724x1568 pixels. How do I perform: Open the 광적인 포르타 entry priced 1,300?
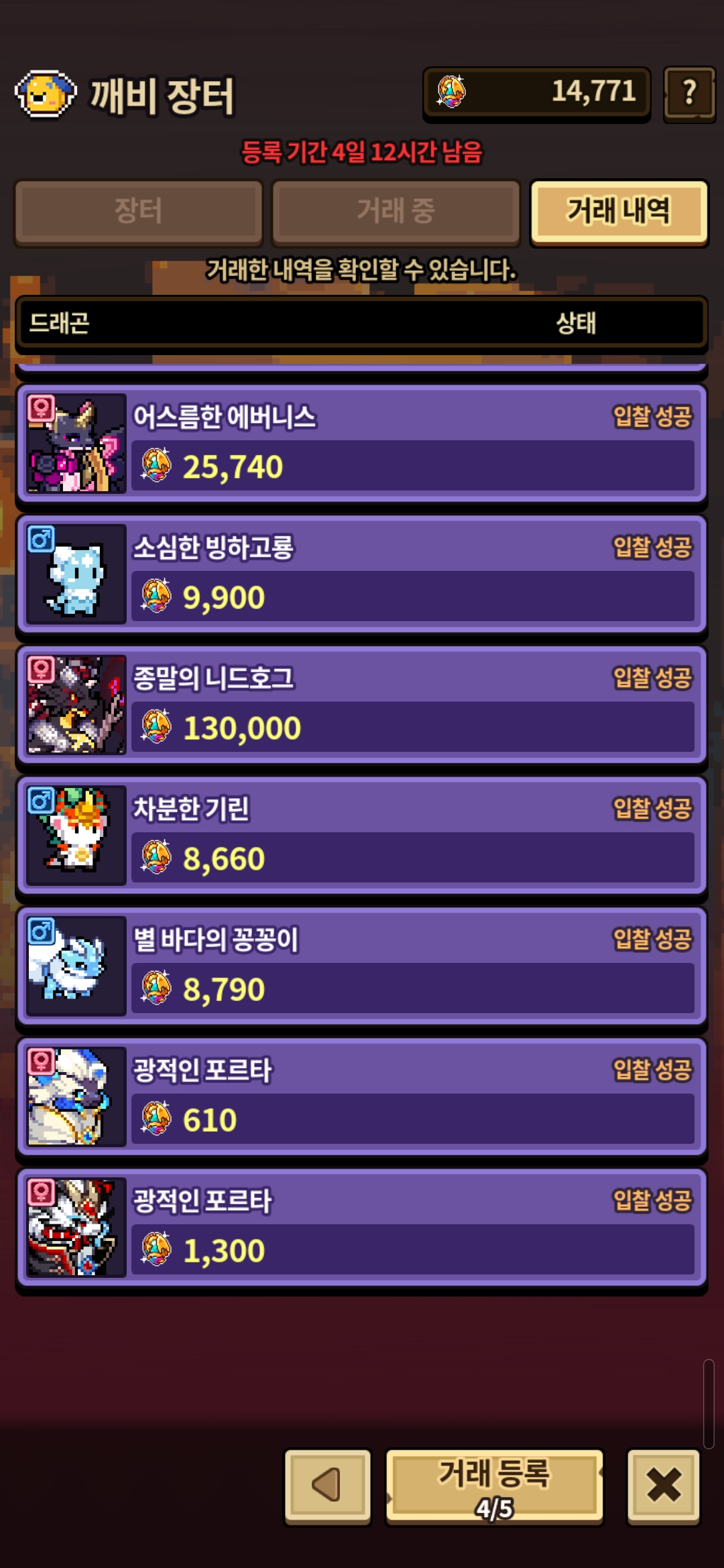click(362, 1228)
